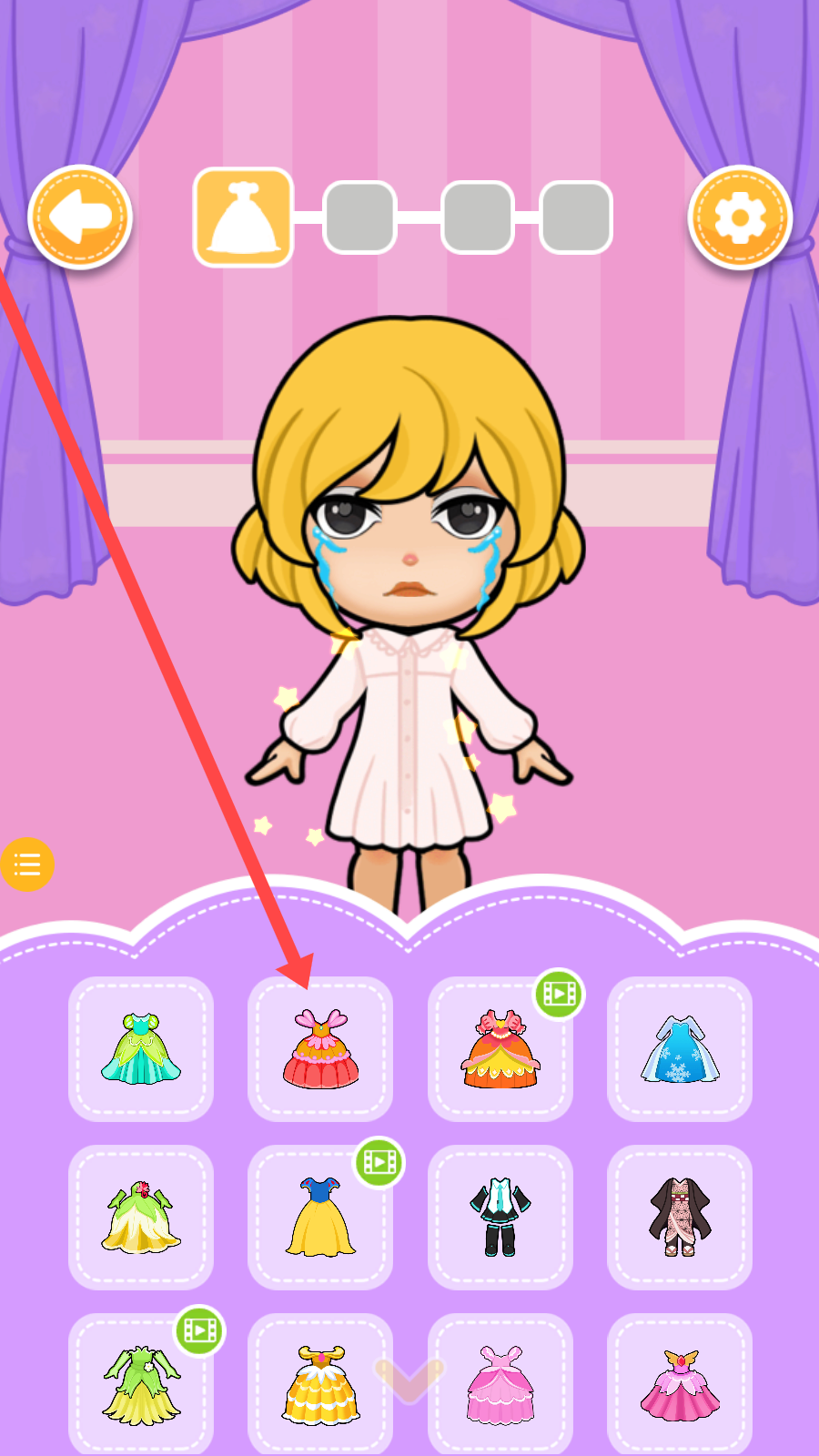This screenshot has height=1456, width=819.
Task: Select the dress category step
Action: [x=243, y=217]
